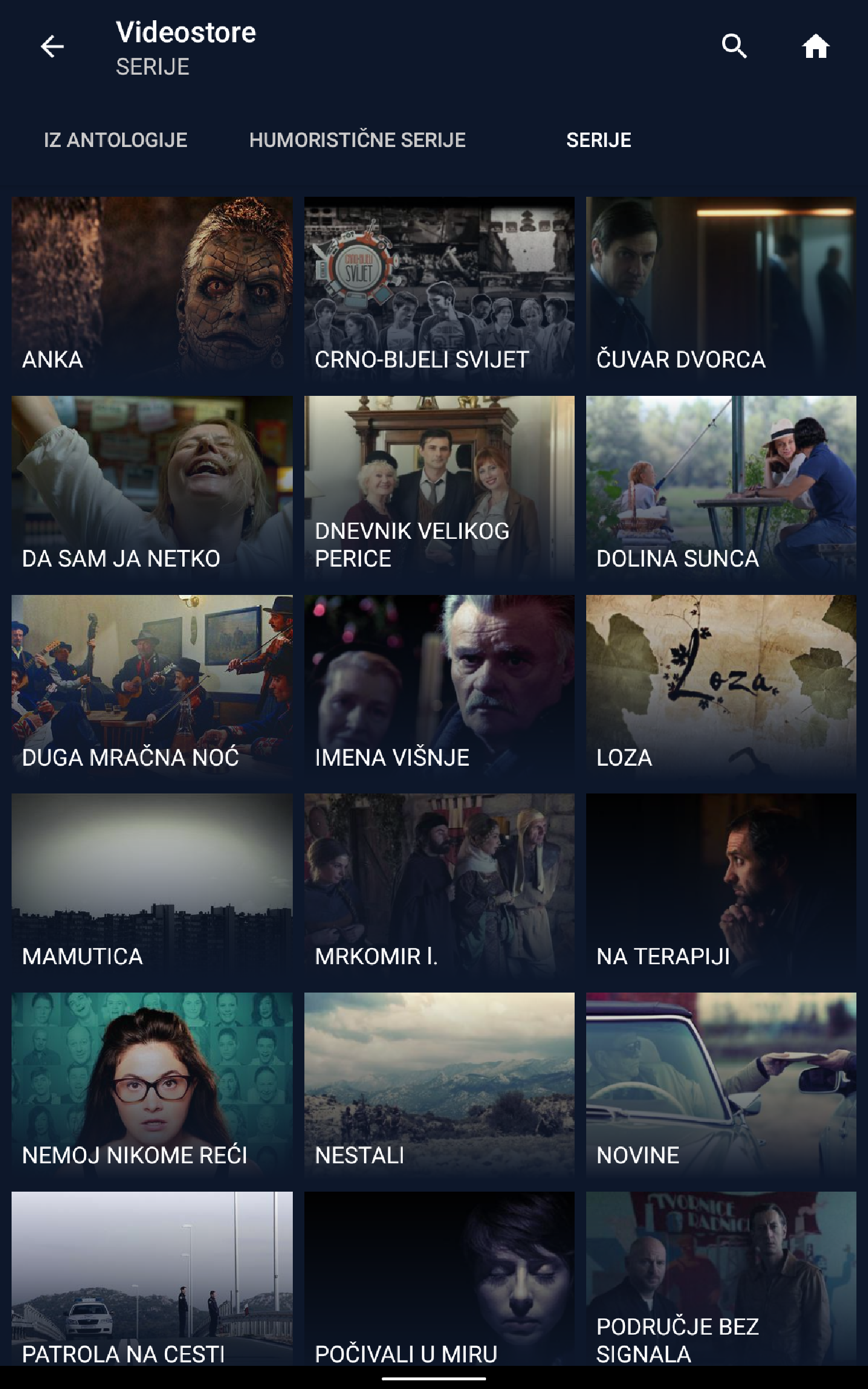Open the series Anka
Image resolution: width=868 pixels, height=1389 pixels.
click(152, 289)
